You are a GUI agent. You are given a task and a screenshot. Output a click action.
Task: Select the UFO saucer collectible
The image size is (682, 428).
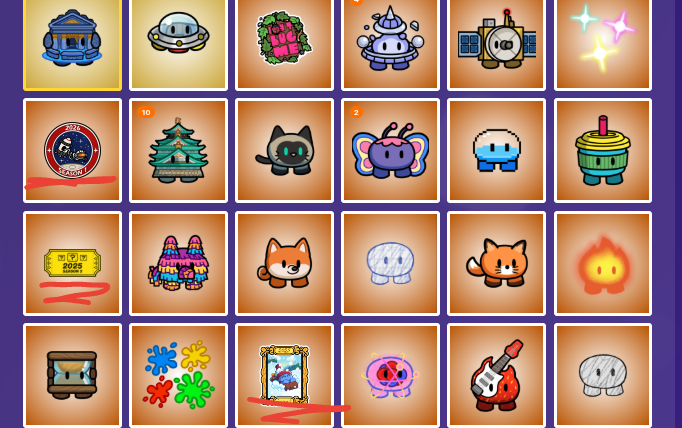pyautogui.click(x=178, y=36)
